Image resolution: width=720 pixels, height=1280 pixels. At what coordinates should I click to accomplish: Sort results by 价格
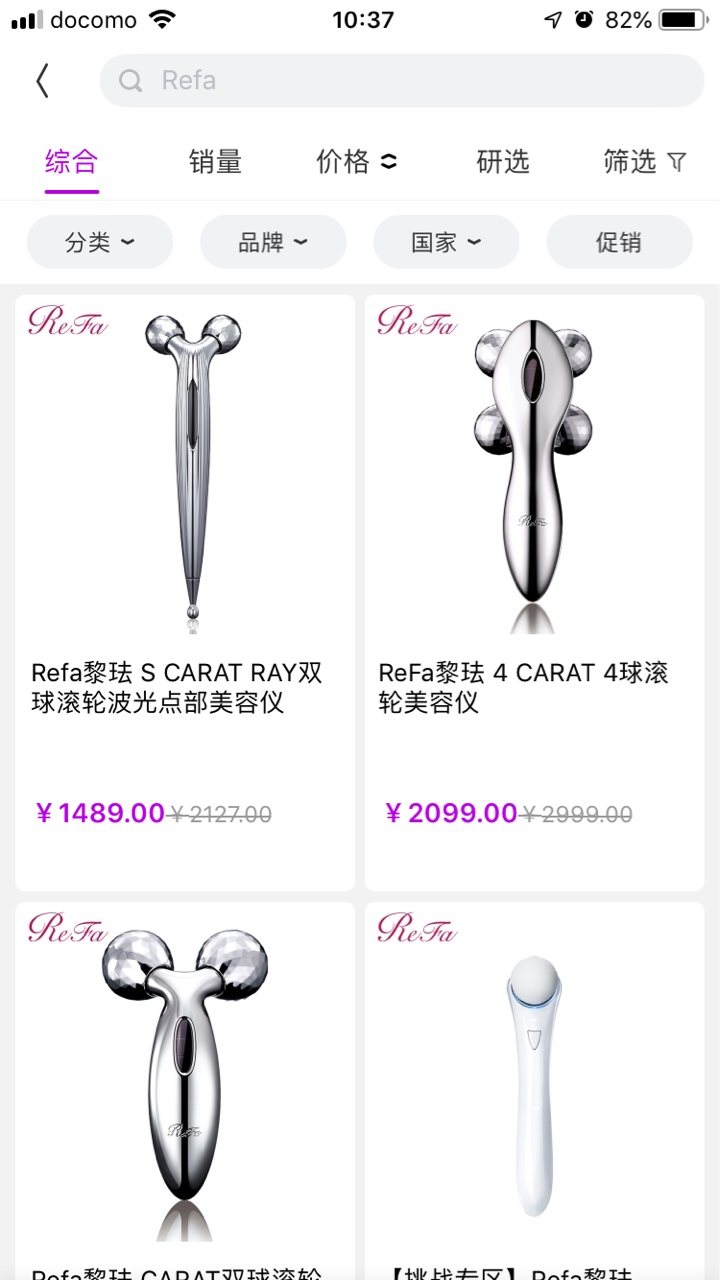pyautogui.click(x=356, y=162)
